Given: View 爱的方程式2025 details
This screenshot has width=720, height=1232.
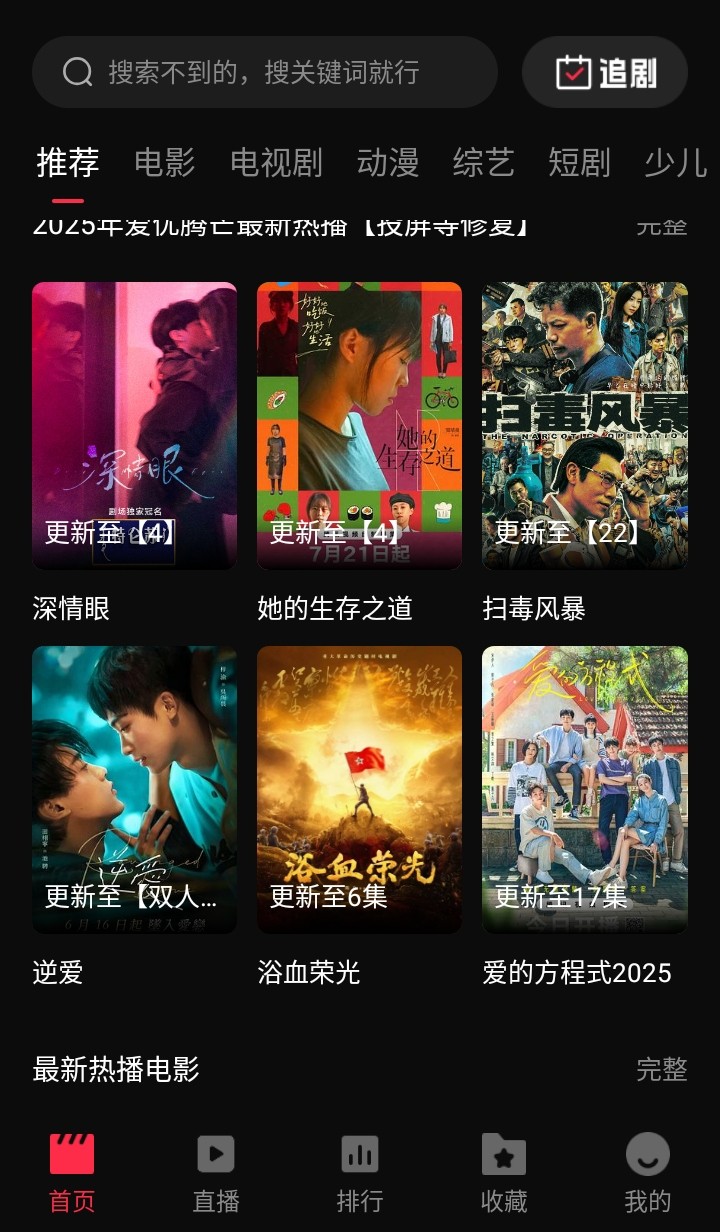Looking at the screenshot, I should 585,790.
